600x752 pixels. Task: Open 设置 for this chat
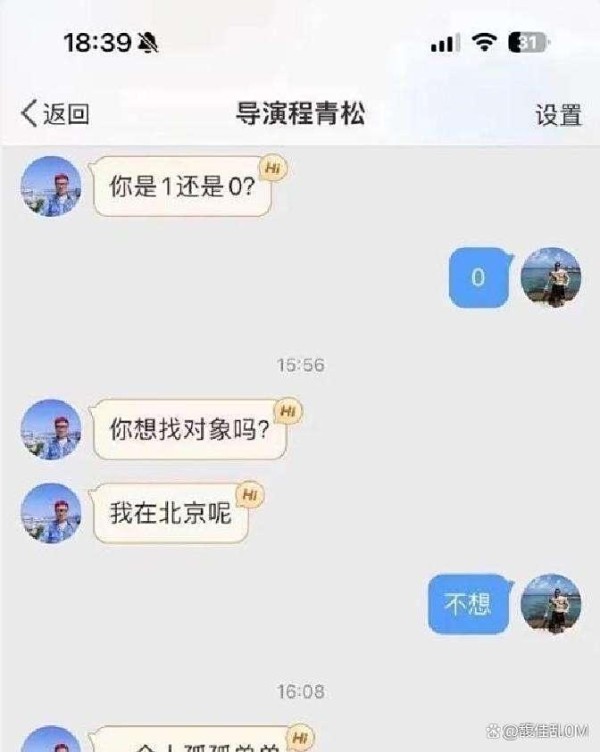(558, 114)
